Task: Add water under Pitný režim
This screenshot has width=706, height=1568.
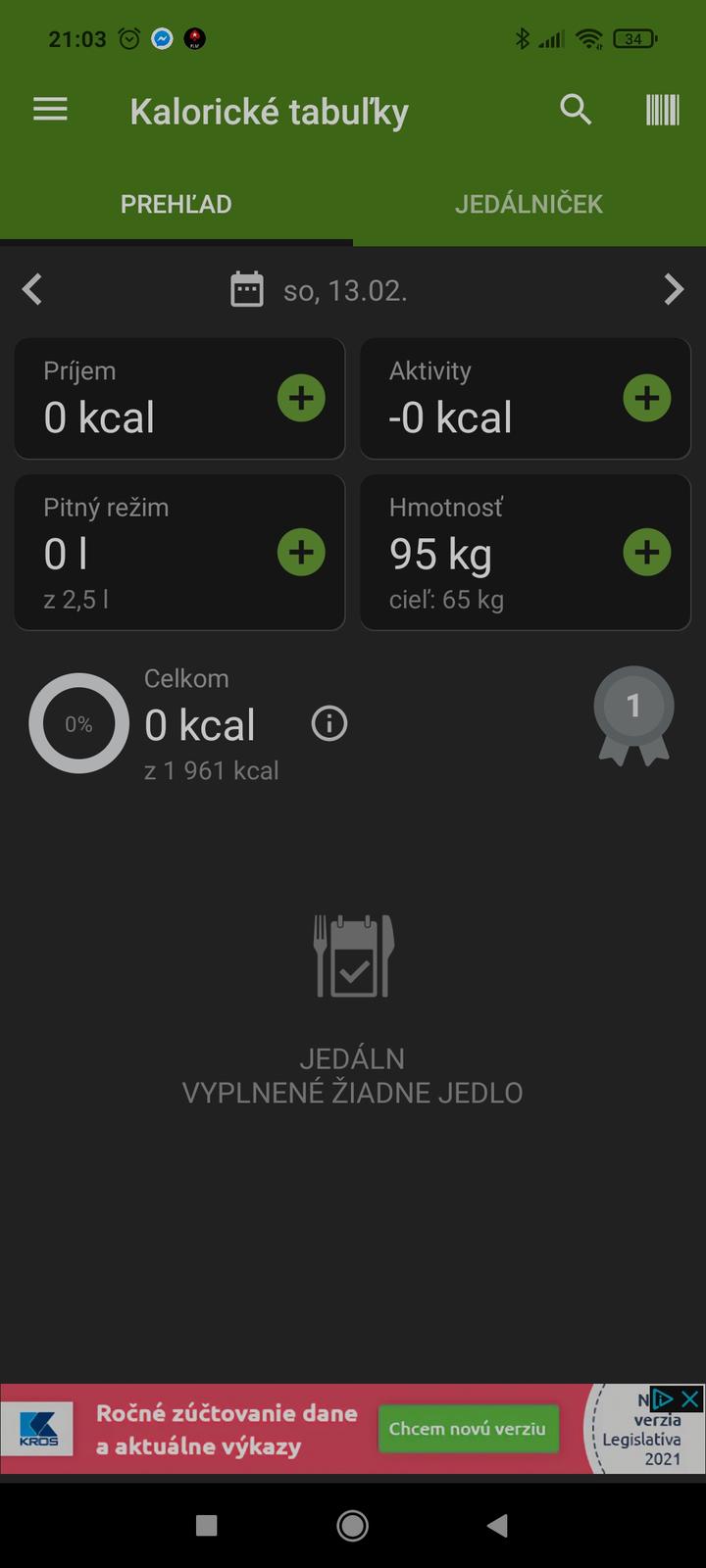Action: point(301,552)
